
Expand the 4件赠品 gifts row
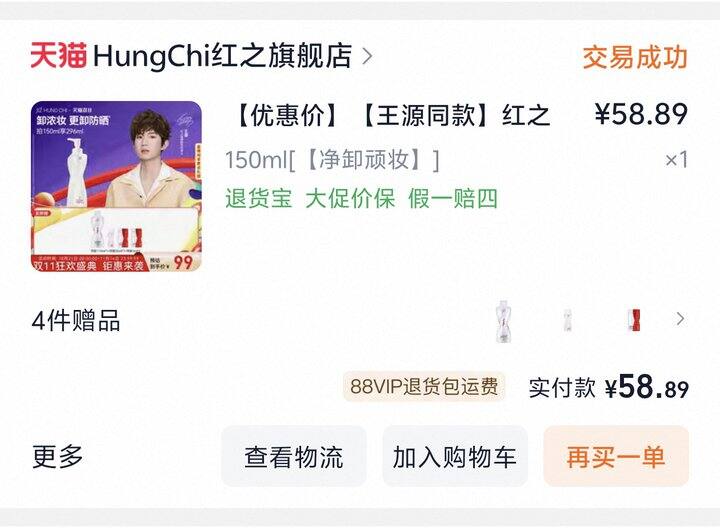[x=360, y=320]
